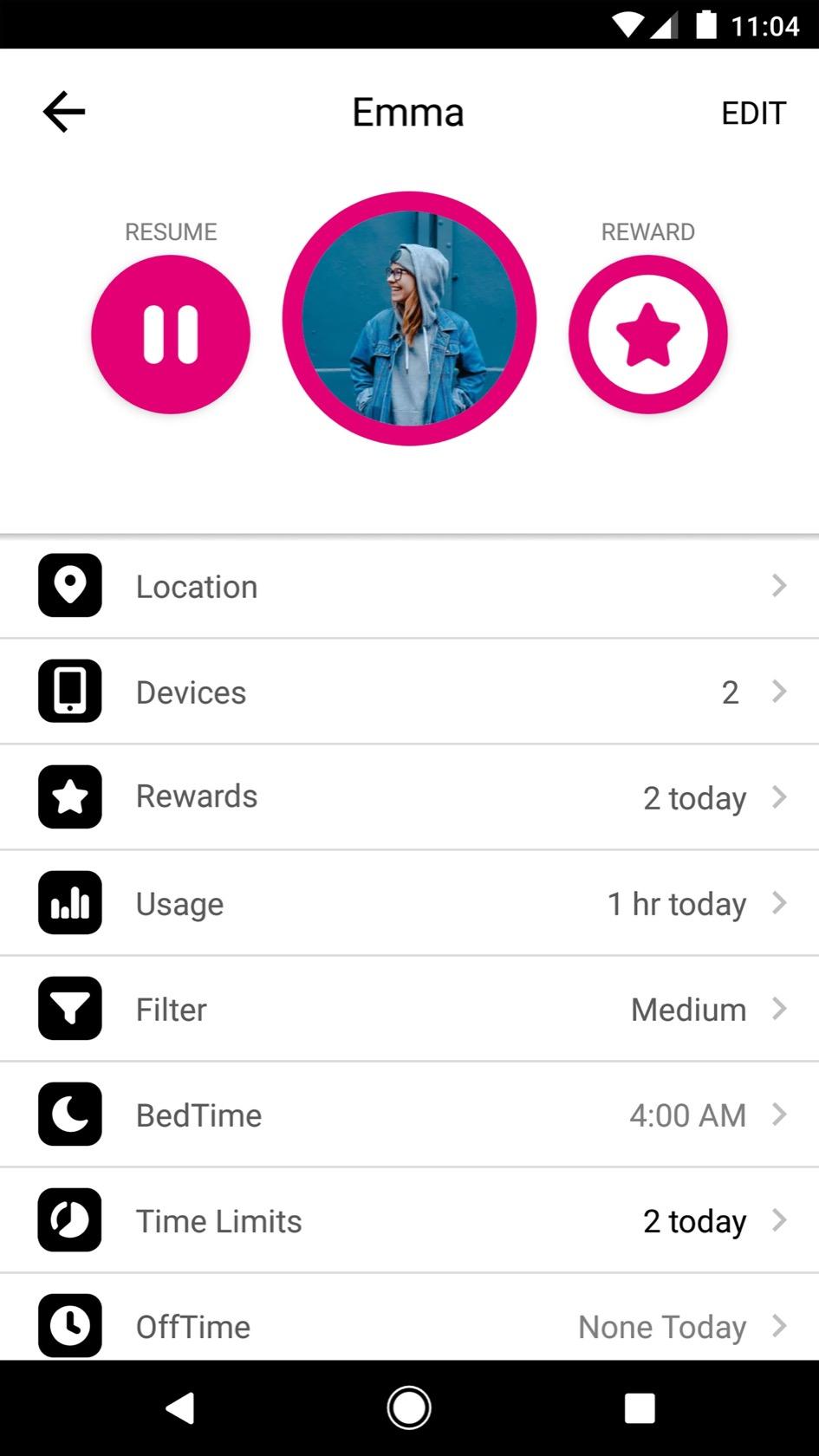Change the Filter level setting
Screen dimensions: 819x1456
coord(409,1010)
